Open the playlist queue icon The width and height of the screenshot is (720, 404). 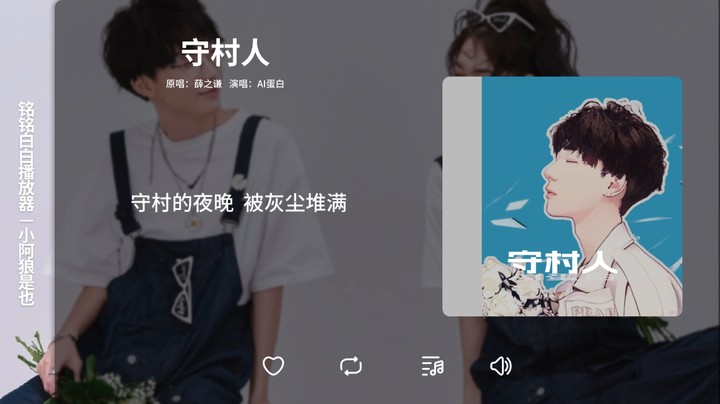pyautogui.click(x=432, y=366)
